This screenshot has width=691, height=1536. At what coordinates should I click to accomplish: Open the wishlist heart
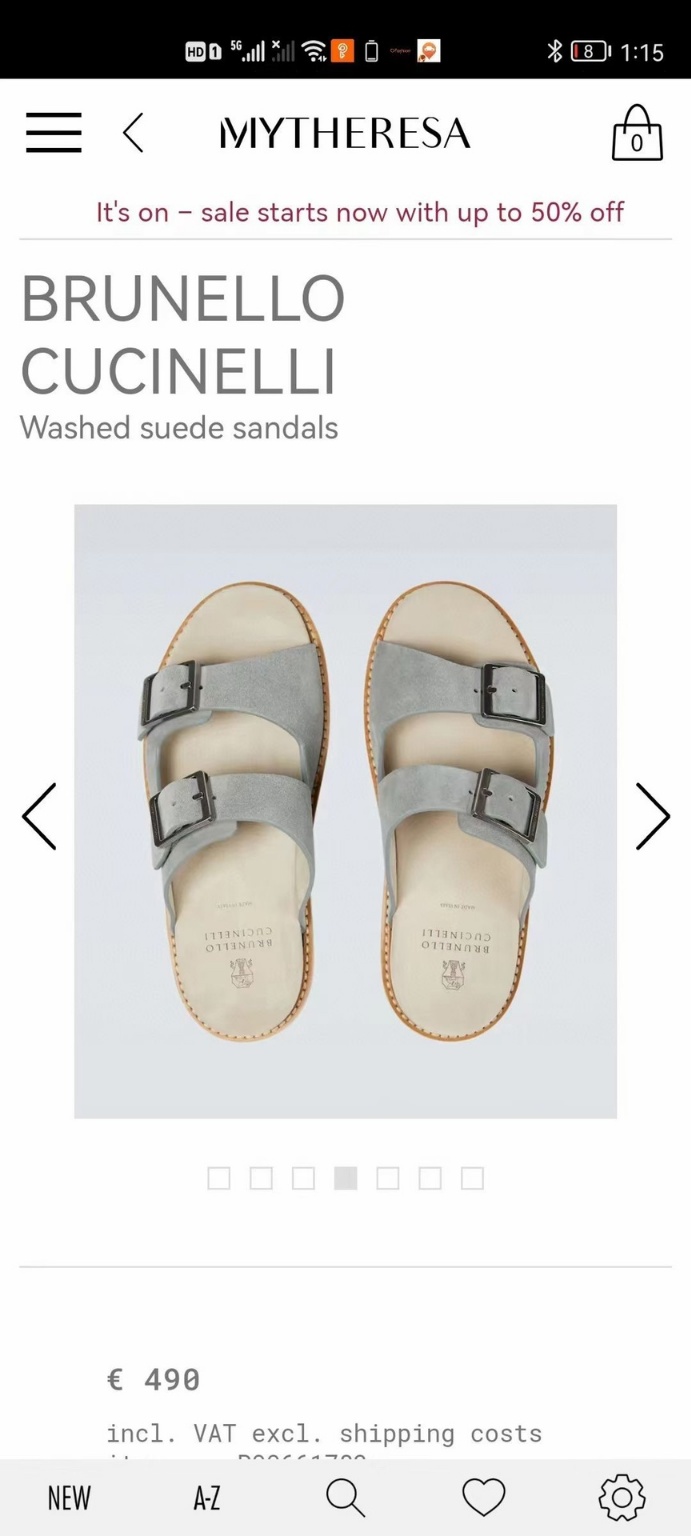483,1497
